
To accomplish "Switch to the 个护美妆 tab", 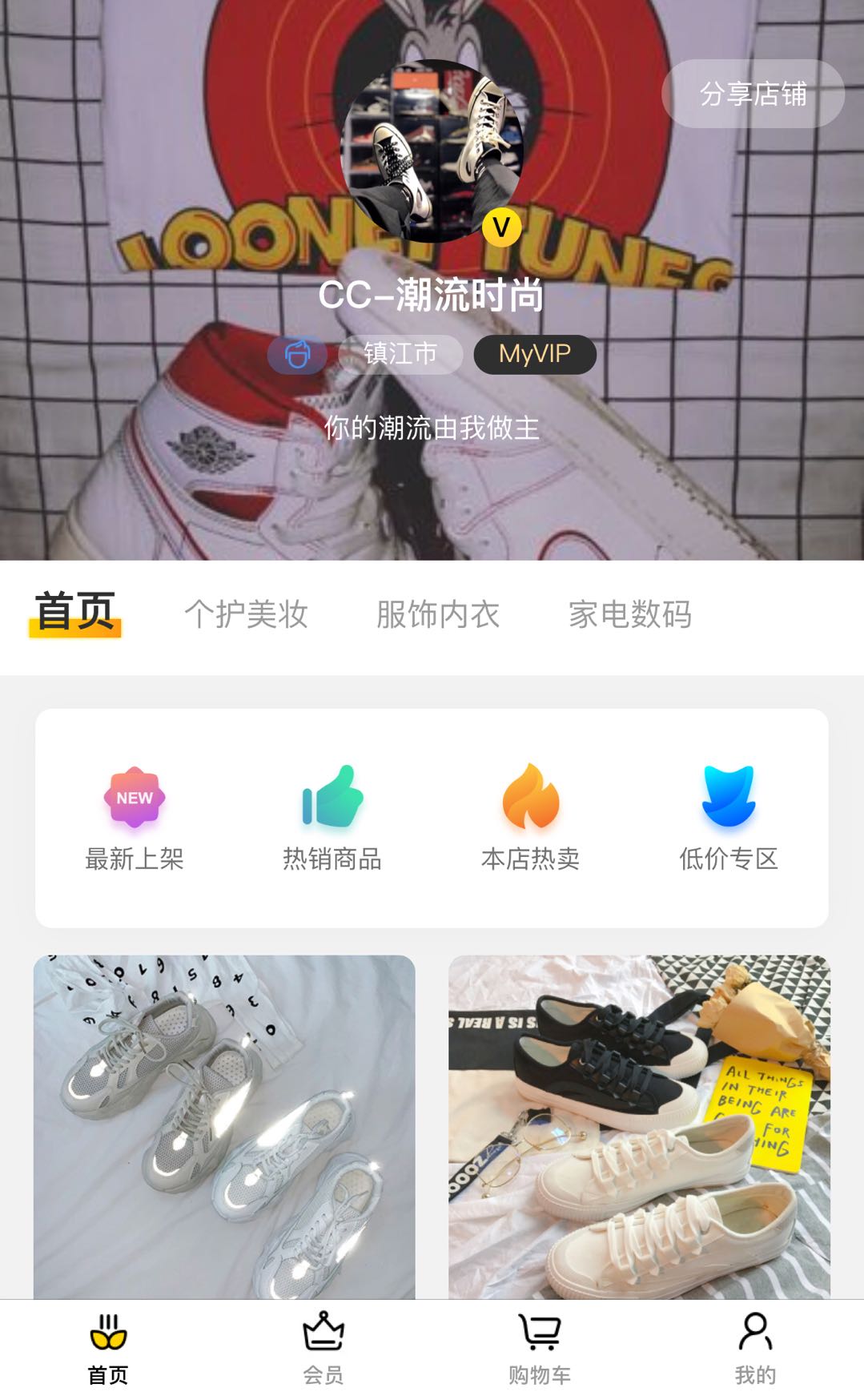I will 247,614.
